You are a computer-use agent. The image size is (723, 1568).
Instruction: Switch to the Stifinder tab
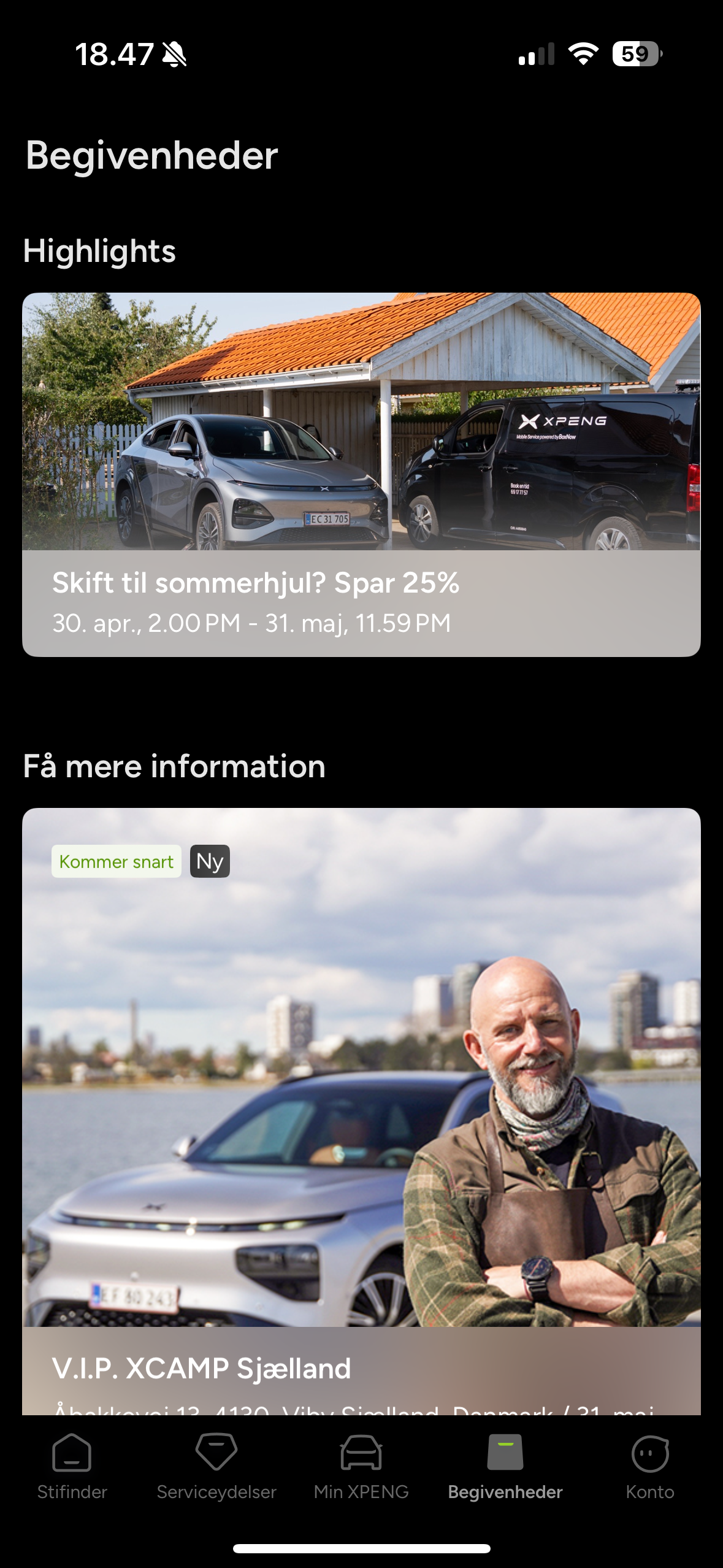(x=72, y=1466)
